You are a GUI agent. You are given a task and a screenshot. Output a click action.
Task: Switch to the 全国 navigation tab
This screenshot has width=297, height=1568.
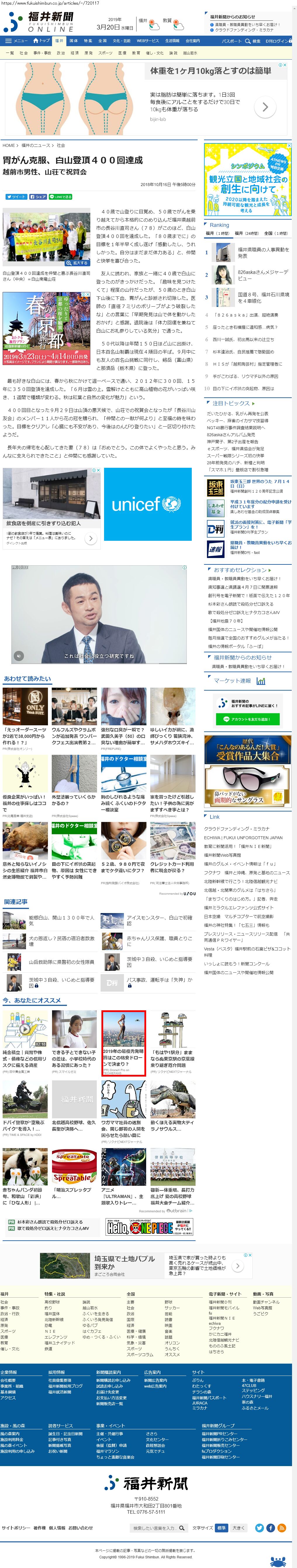pos(103,41)
